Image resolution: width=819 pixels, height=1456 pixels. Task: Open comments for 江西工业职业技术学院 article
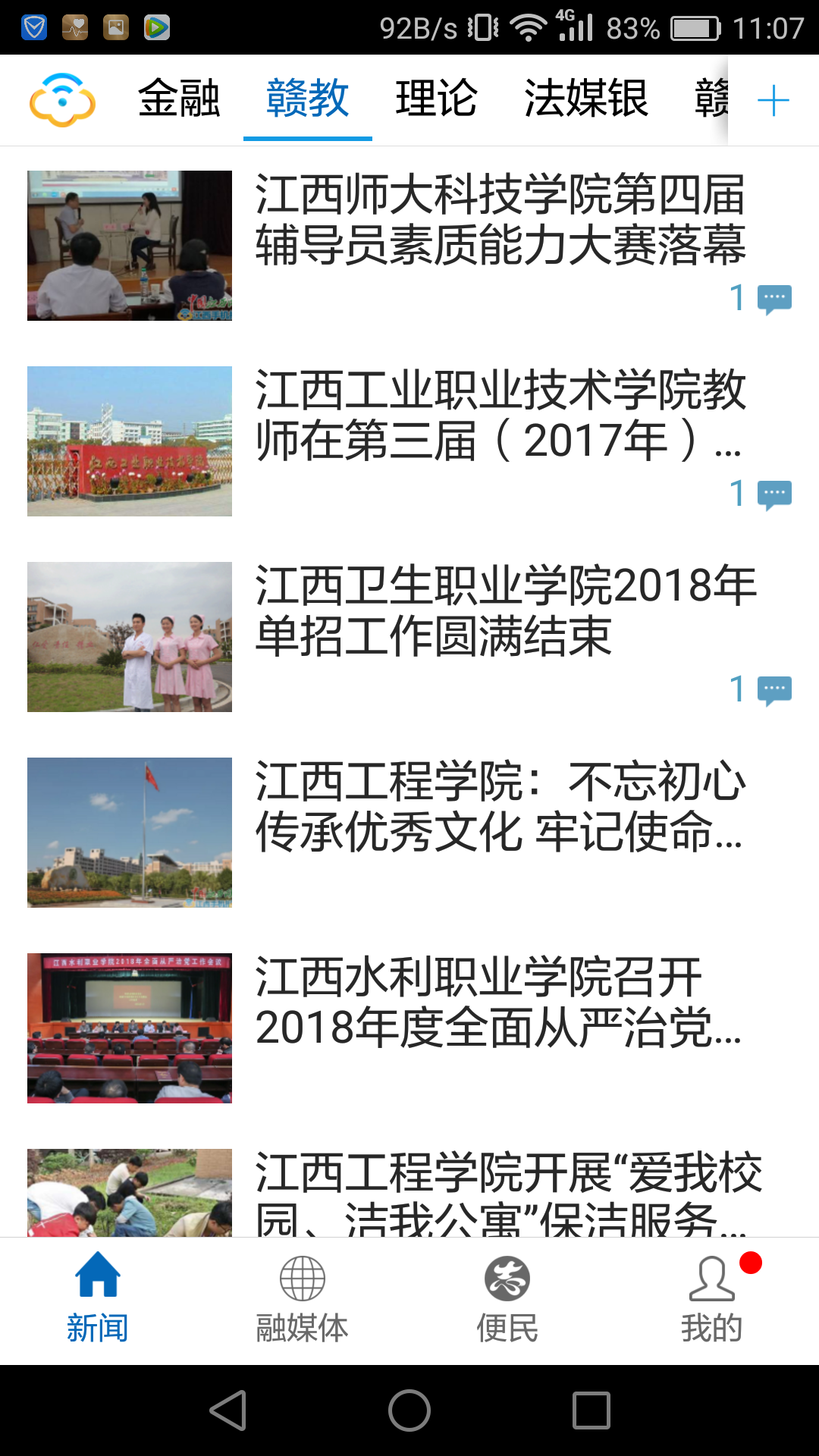761,494
